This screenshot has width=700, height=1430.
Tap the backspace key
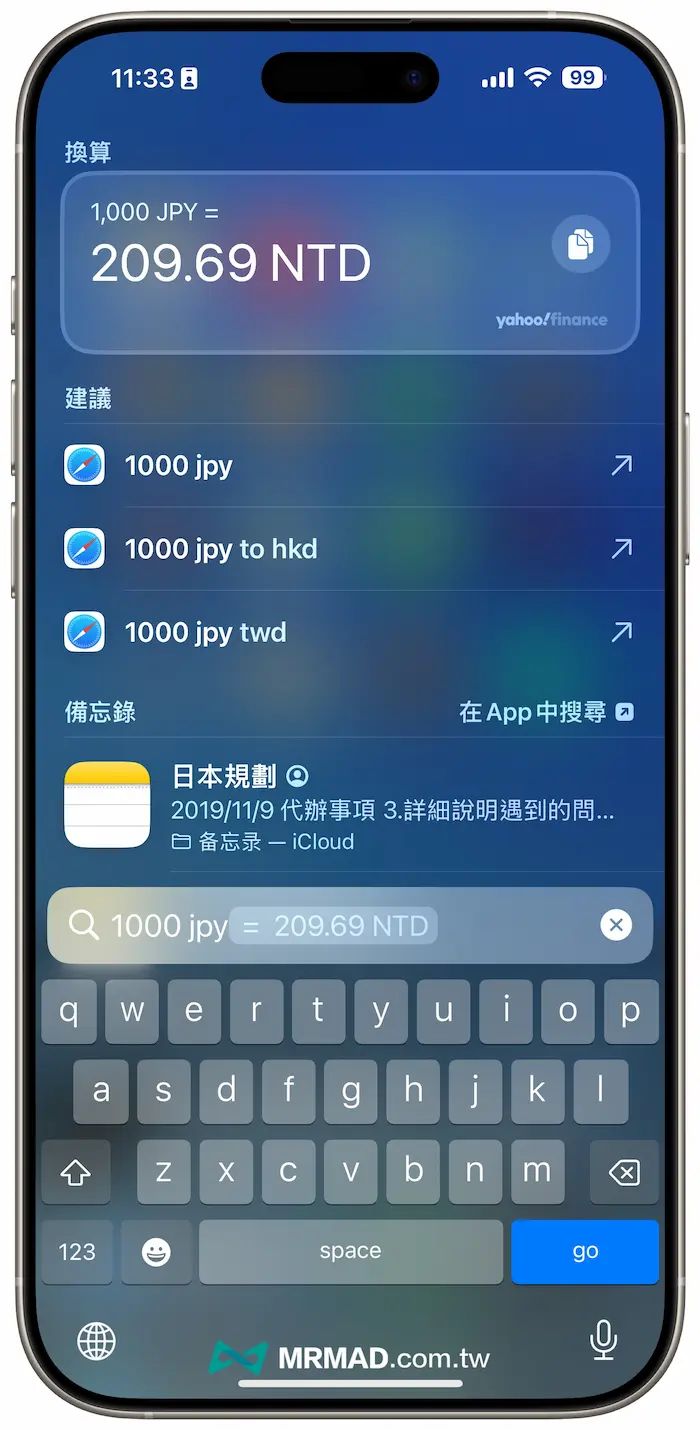(x=624, y=1172)
